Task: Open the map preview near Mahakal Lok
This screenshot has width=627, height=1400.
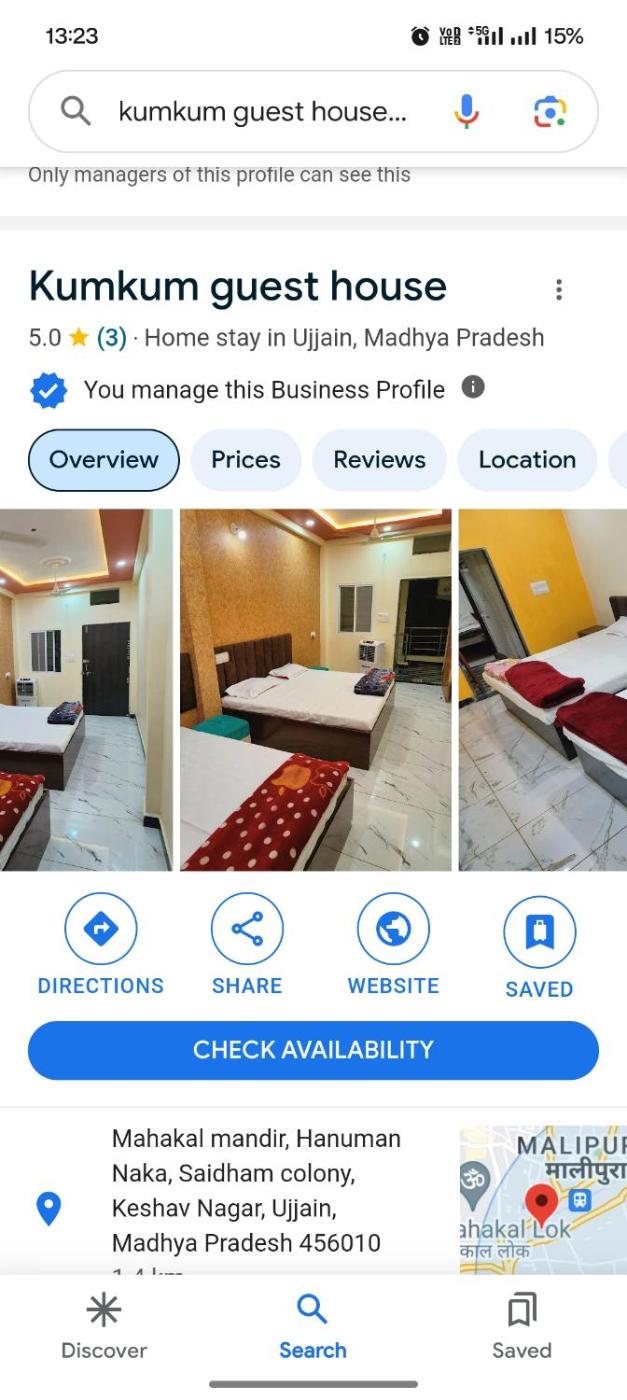Action: pos(543,1198)
